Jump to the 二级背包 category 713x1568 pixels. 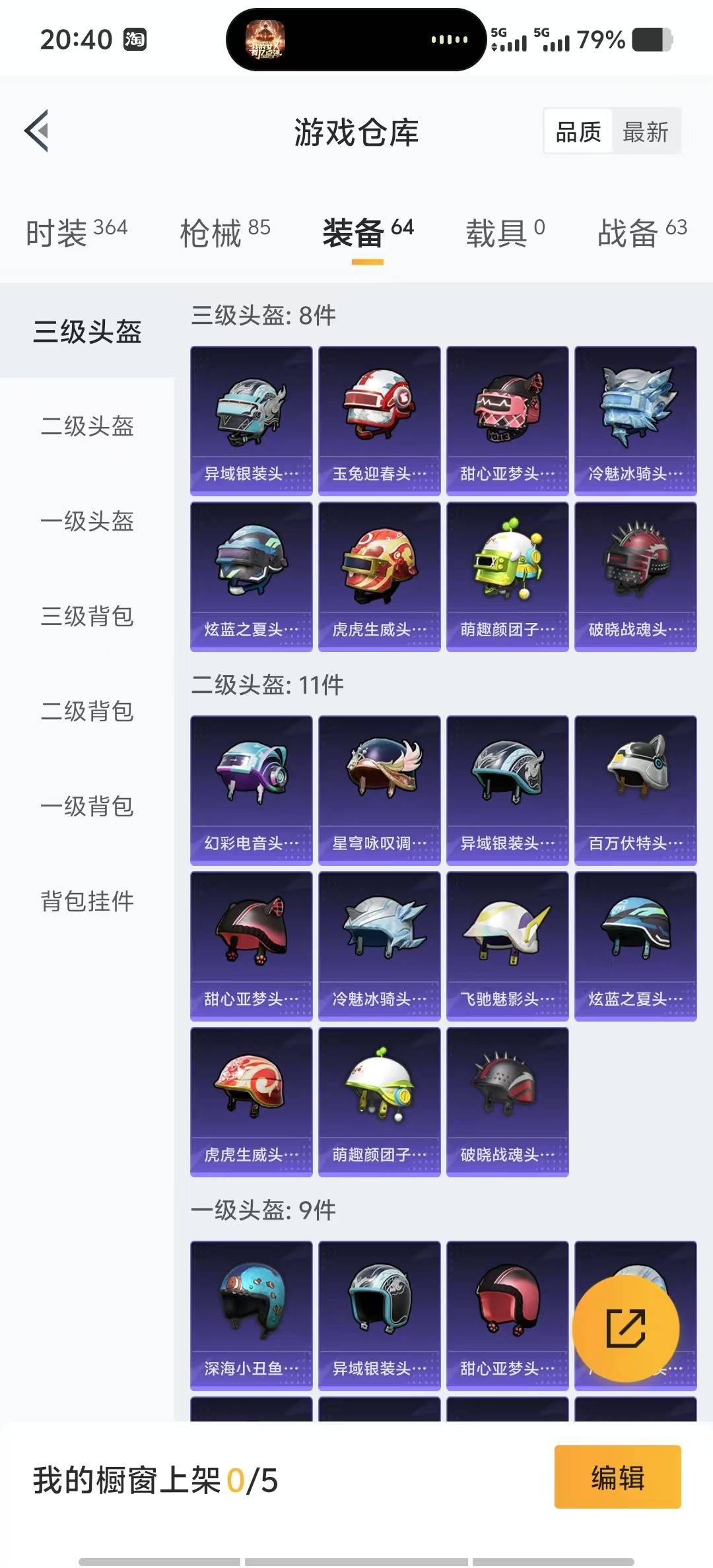(87, 711)
